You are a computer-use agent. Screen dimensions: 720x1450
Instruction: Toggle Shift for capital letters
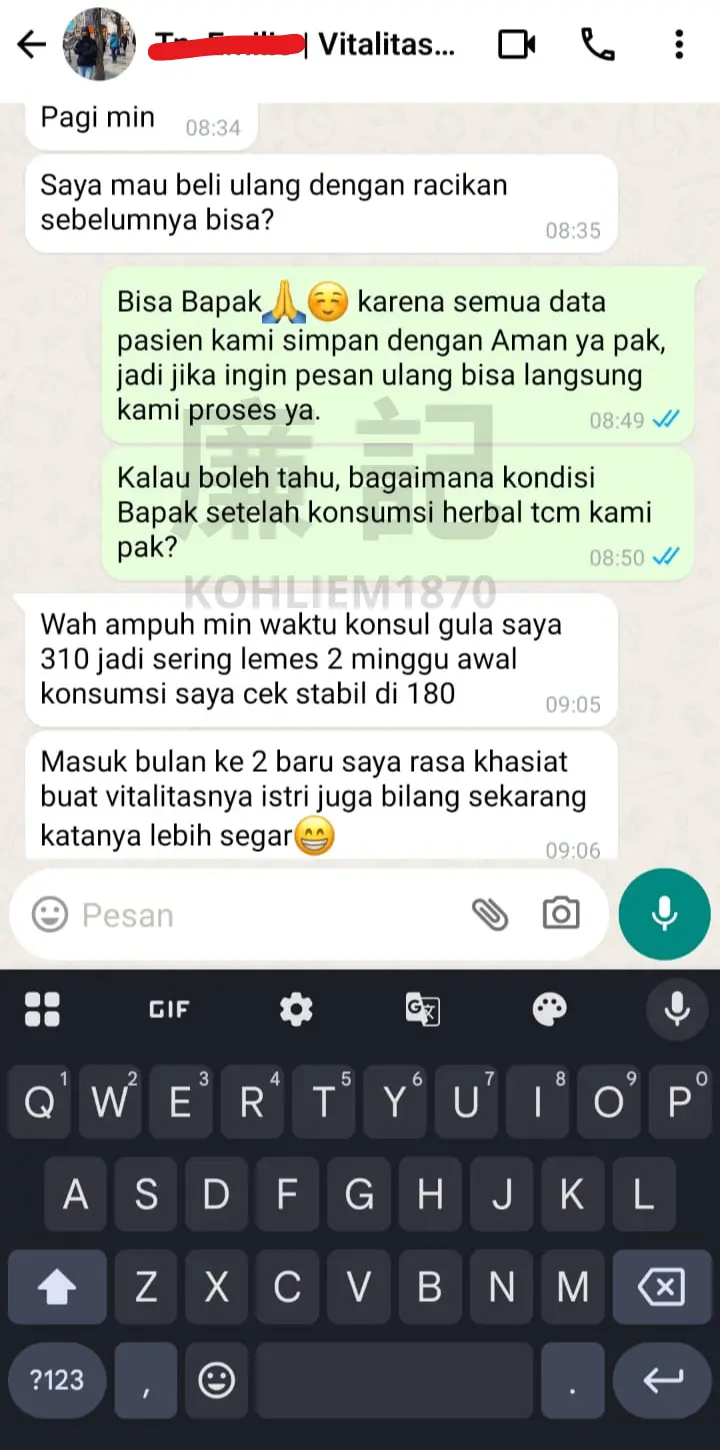[x=57, y=1287]
